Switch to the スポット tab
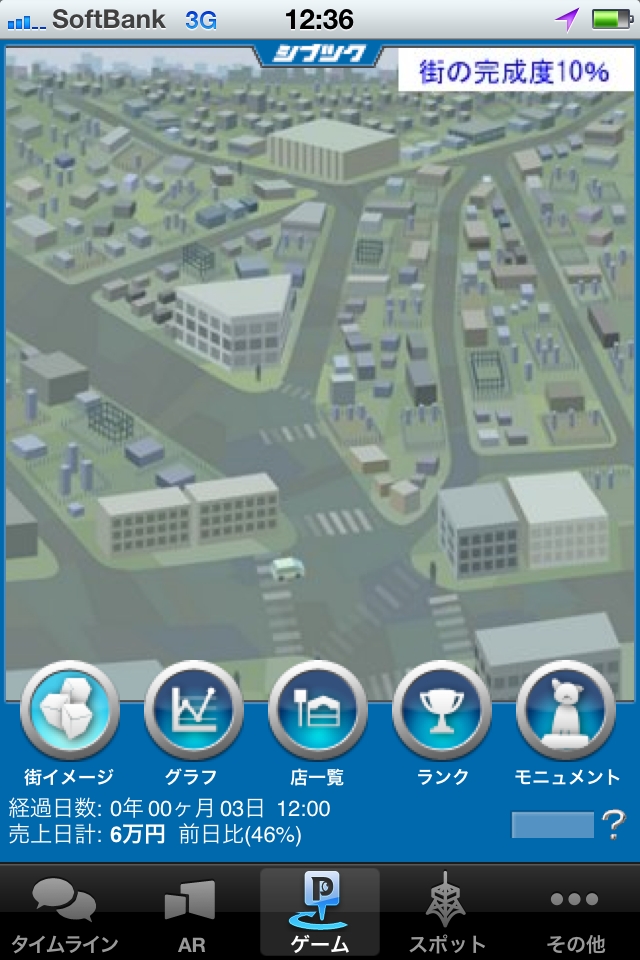The image size is (640, 960). [x=447, y=912]
